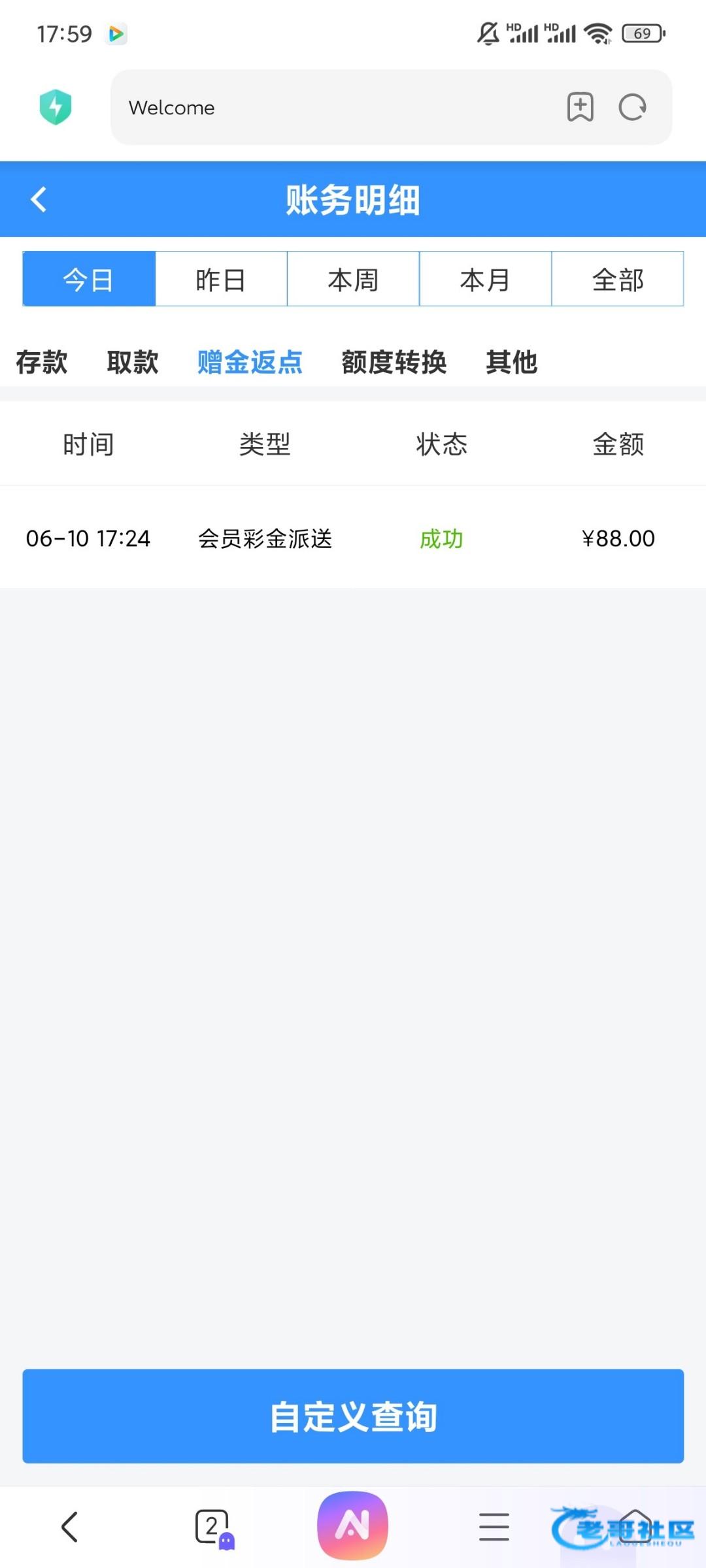Tap the Welcome address bar
The width and height of the screenshot is (706, 1568).
327,108
